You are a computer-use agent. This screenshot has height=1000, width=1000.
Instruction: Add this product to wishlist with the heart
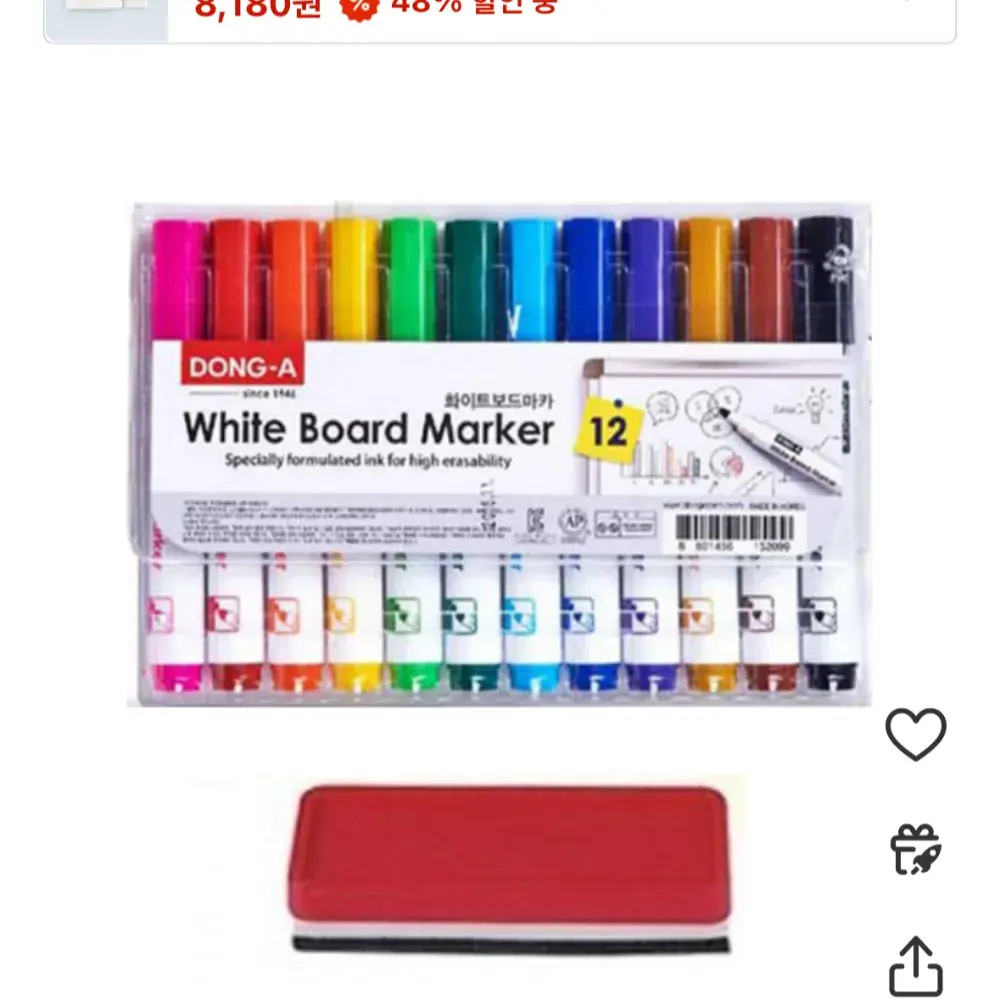click(x=915, y=735)
